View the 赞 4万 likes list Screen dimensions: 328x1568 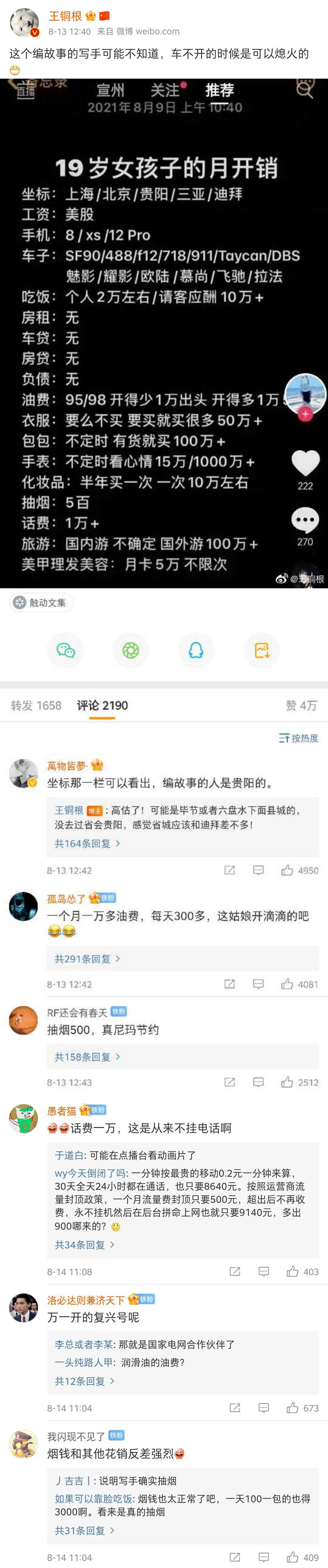[301, 705]
